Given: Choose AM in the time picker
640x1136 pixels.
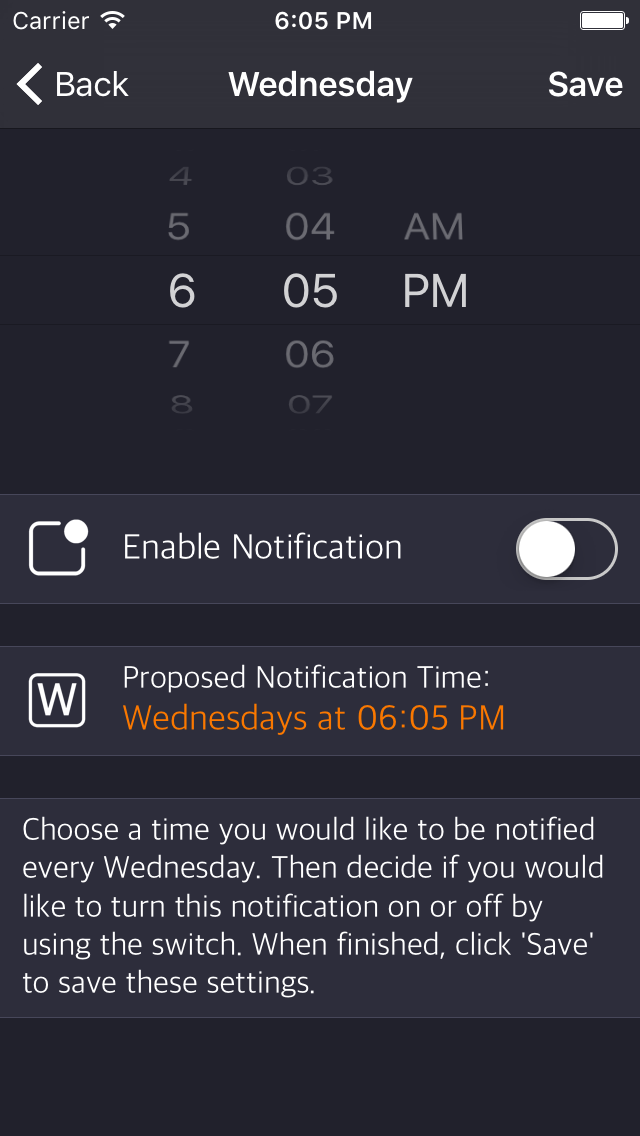Looking at the screenshot, I should tap(434, 227).
